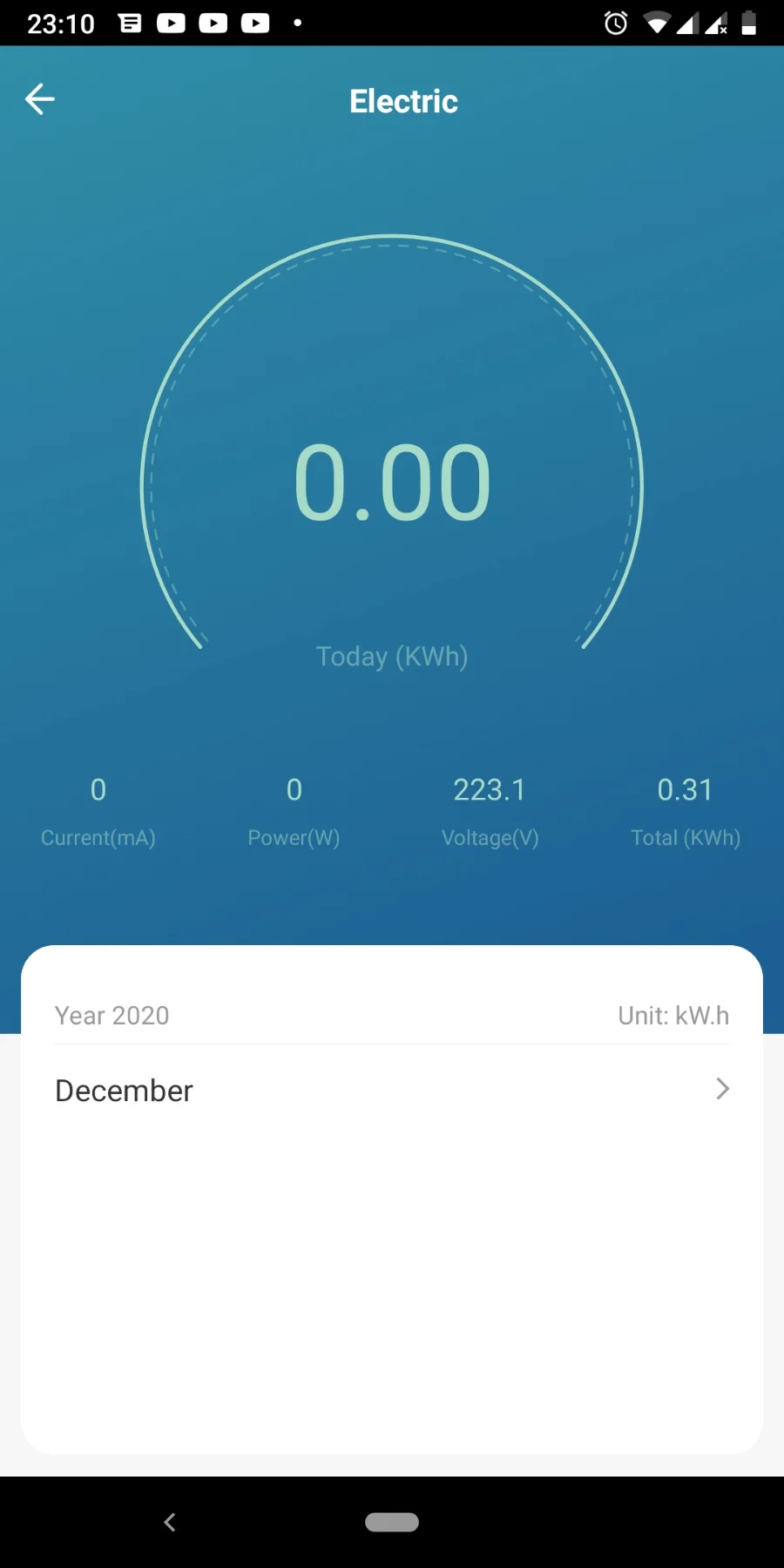Open December energy usage details
Viewport: 784px width, 1568px height.
pyautogui.click(x=392, y=1090)
